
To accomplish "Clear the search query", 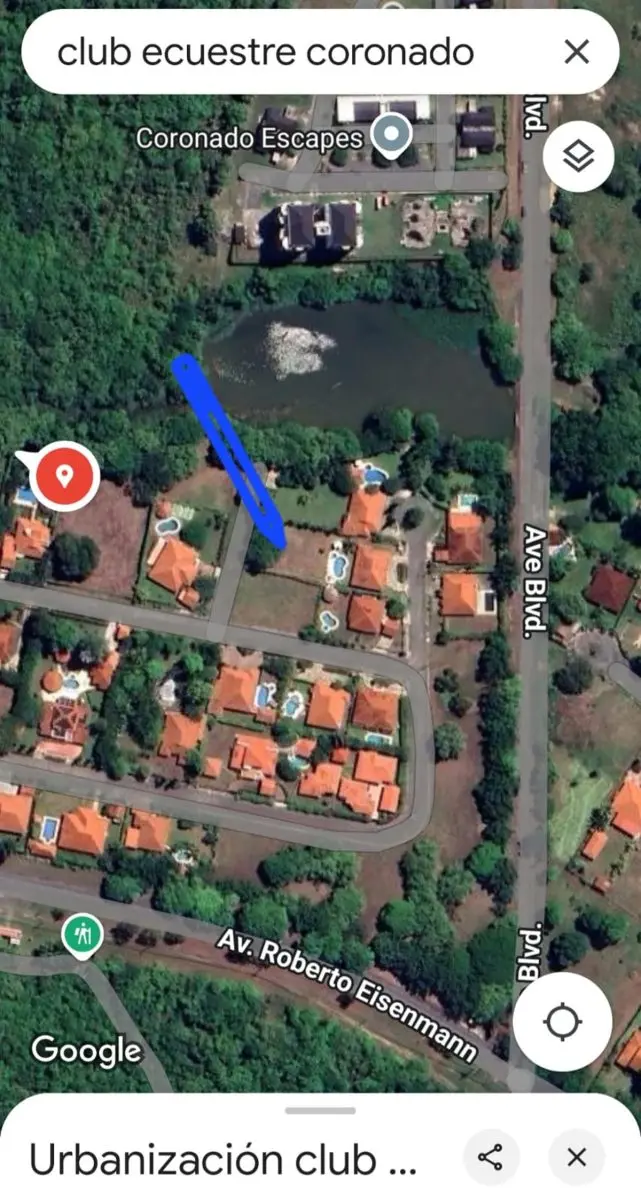I will pos(577,52).
